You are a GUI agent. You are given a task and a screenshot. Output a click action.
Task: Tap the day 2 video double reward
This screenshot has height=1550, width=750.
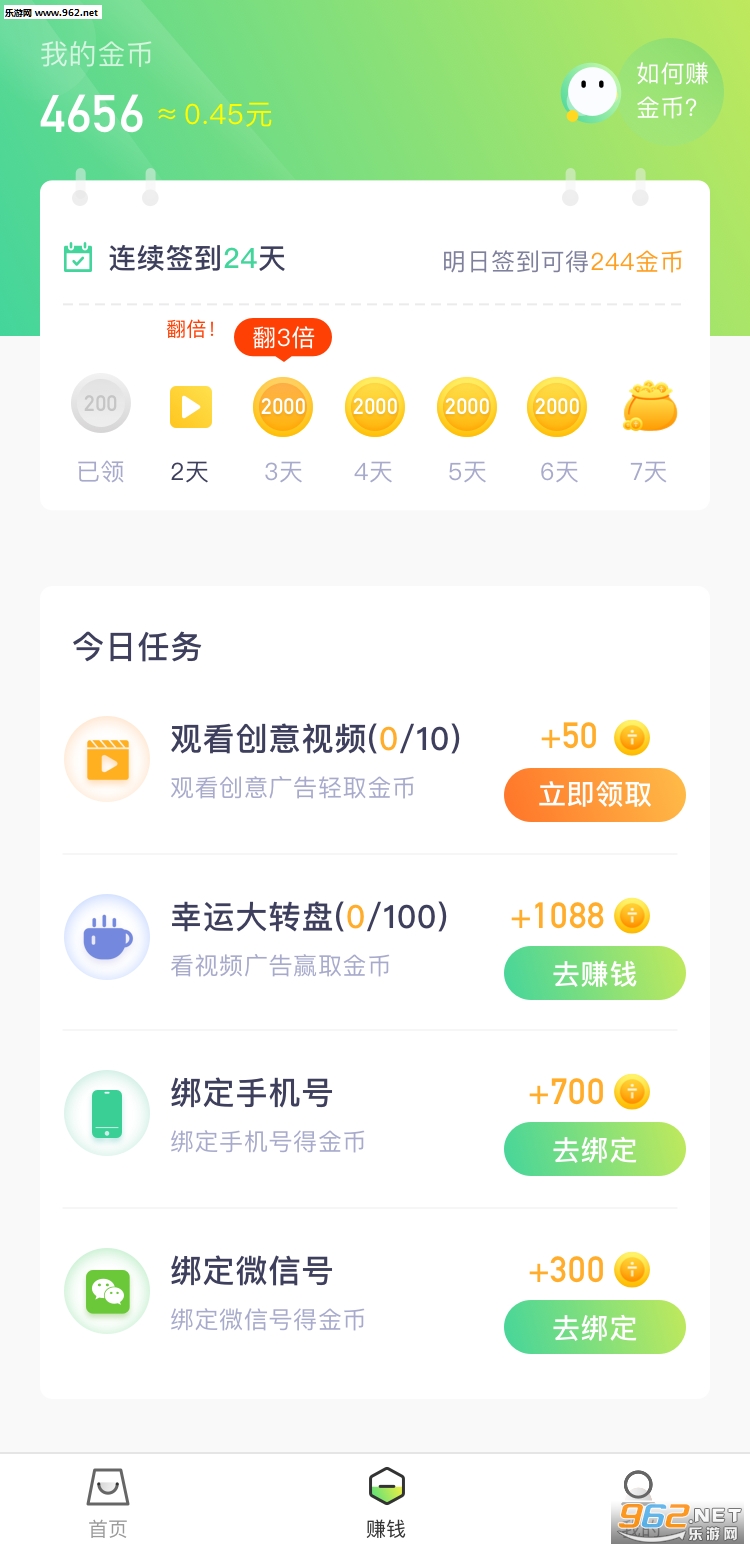(190, 407)
